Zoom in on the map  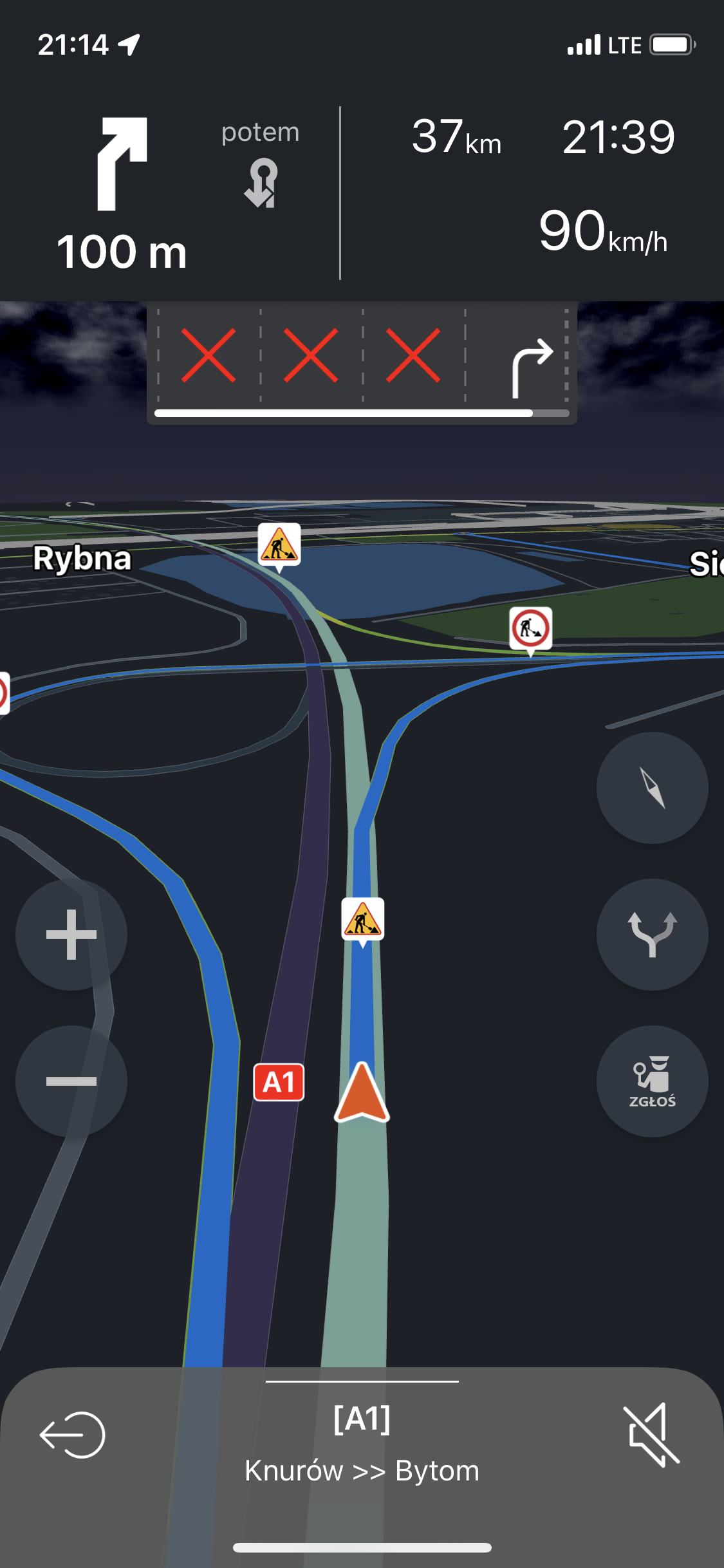[x=71, y=934]
